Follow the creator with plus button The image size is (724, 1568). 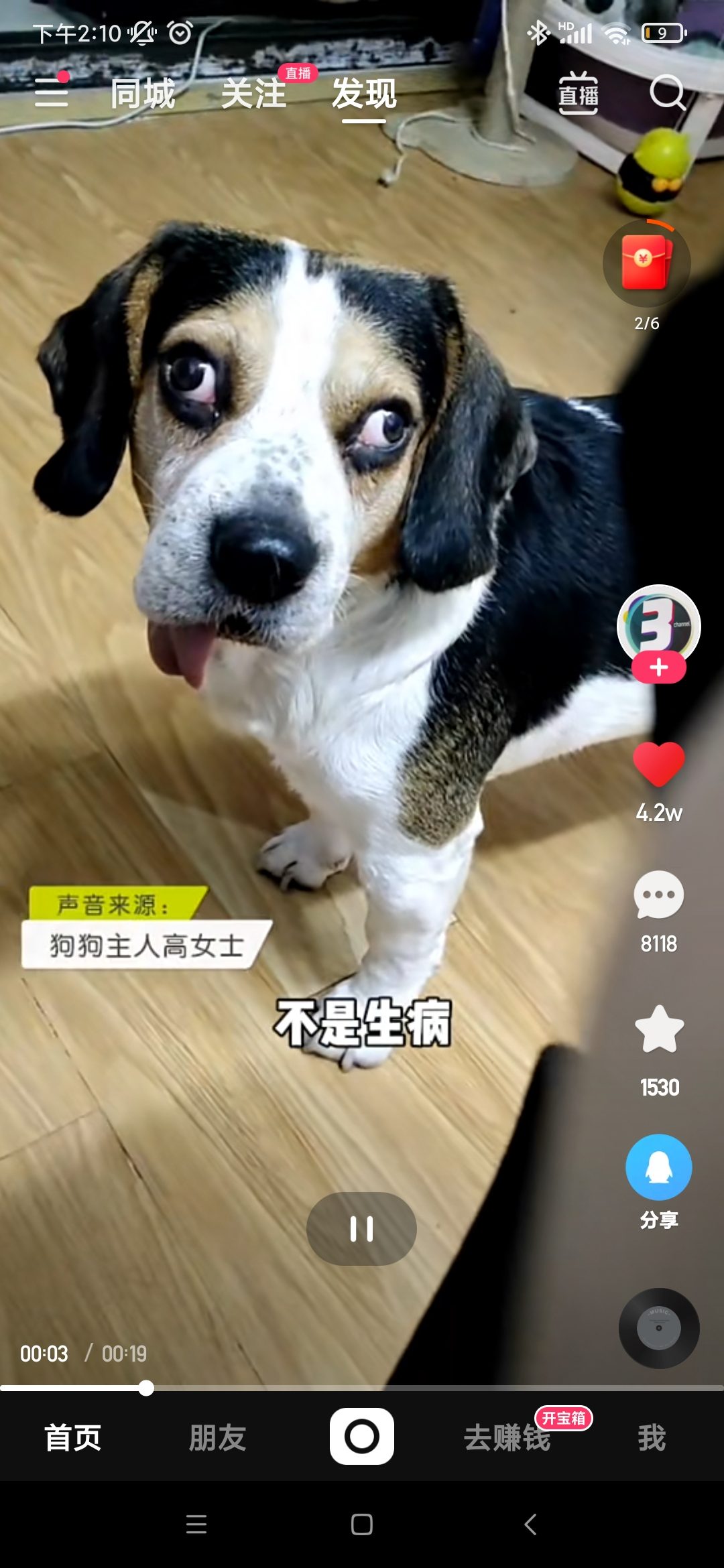[x=658, y=668]
